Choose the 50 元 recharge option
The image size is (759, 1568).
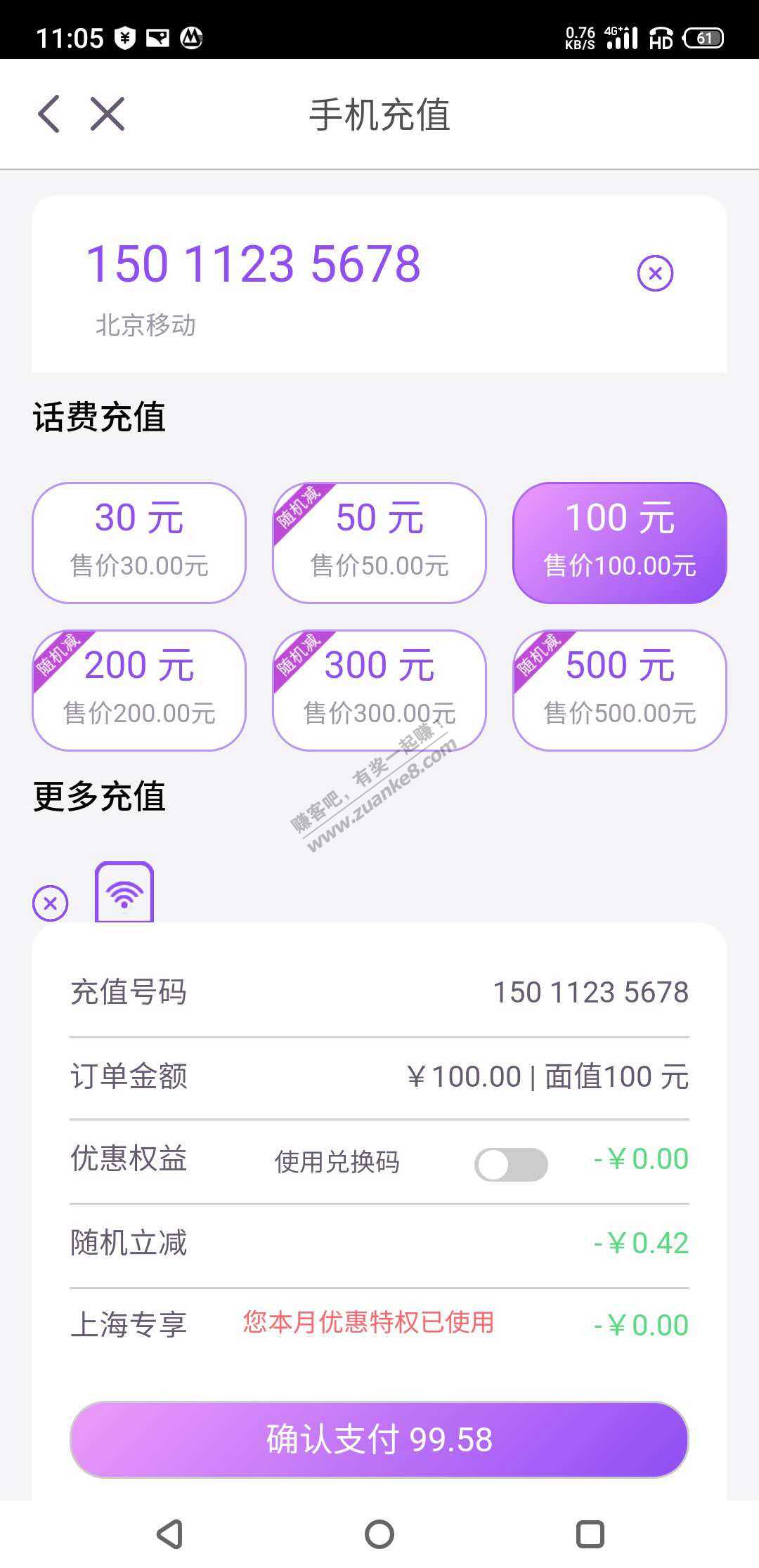pyautogui.click(x=379, y=542)
